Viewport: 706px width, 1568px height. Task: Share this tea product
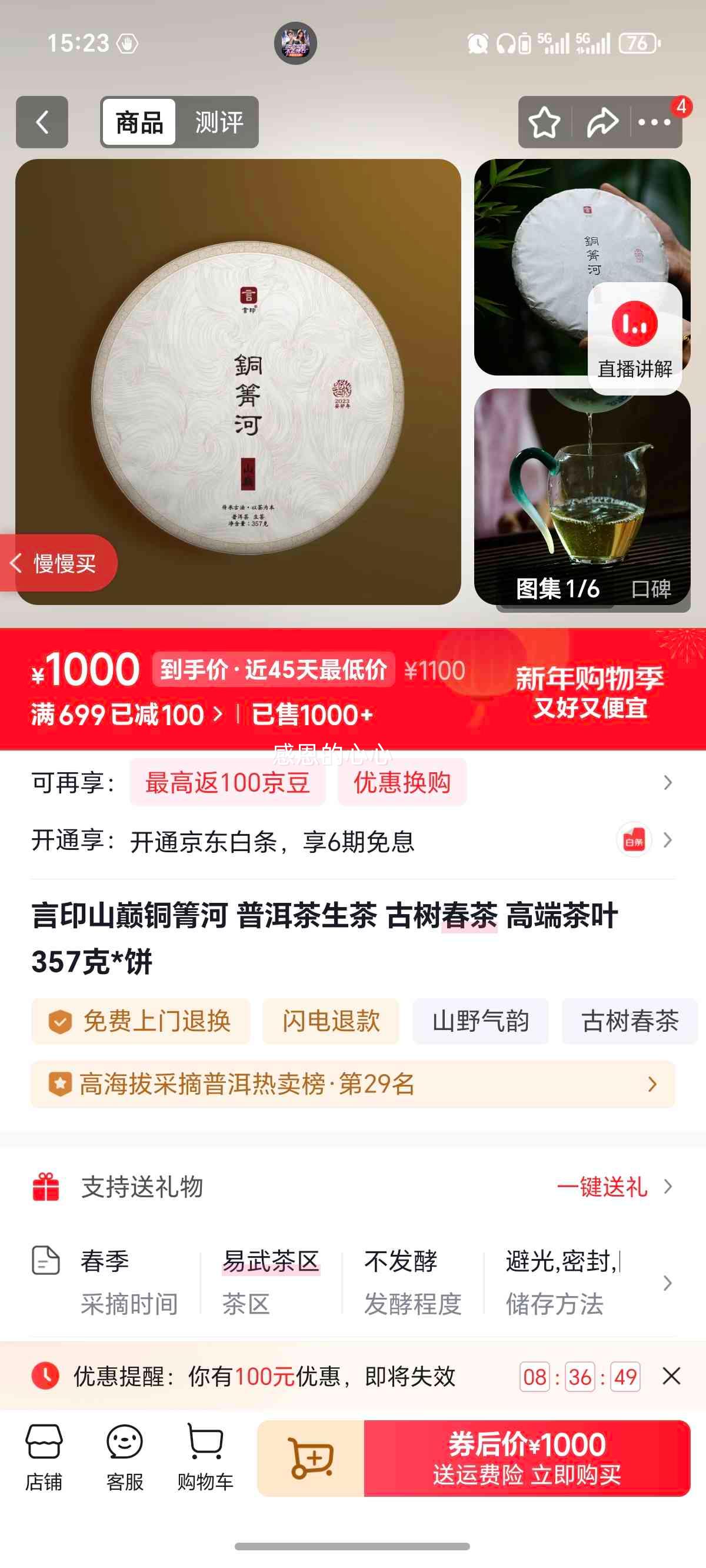(x=601, y=122)
